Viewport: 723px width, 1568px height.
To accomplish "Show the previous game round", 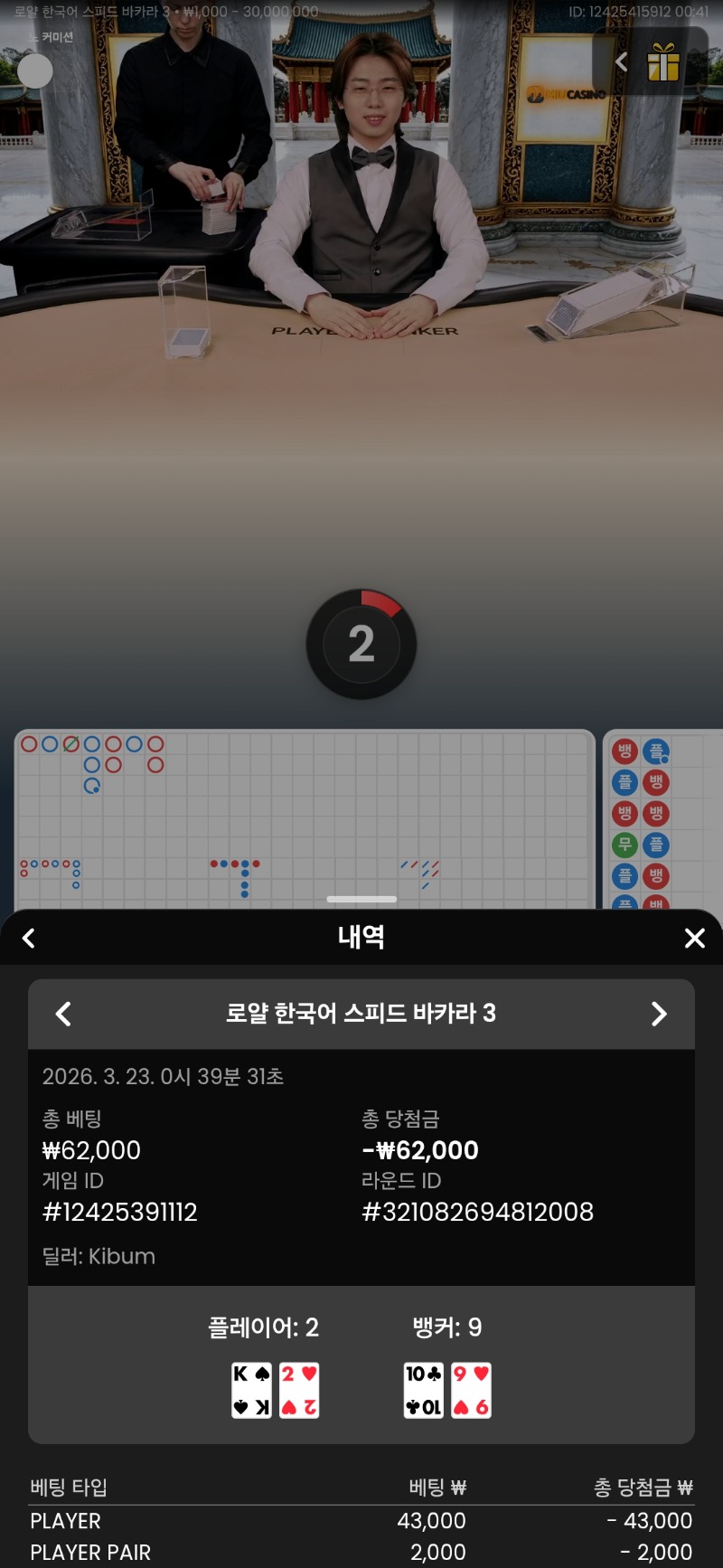I will click(x=63, y=1014).
